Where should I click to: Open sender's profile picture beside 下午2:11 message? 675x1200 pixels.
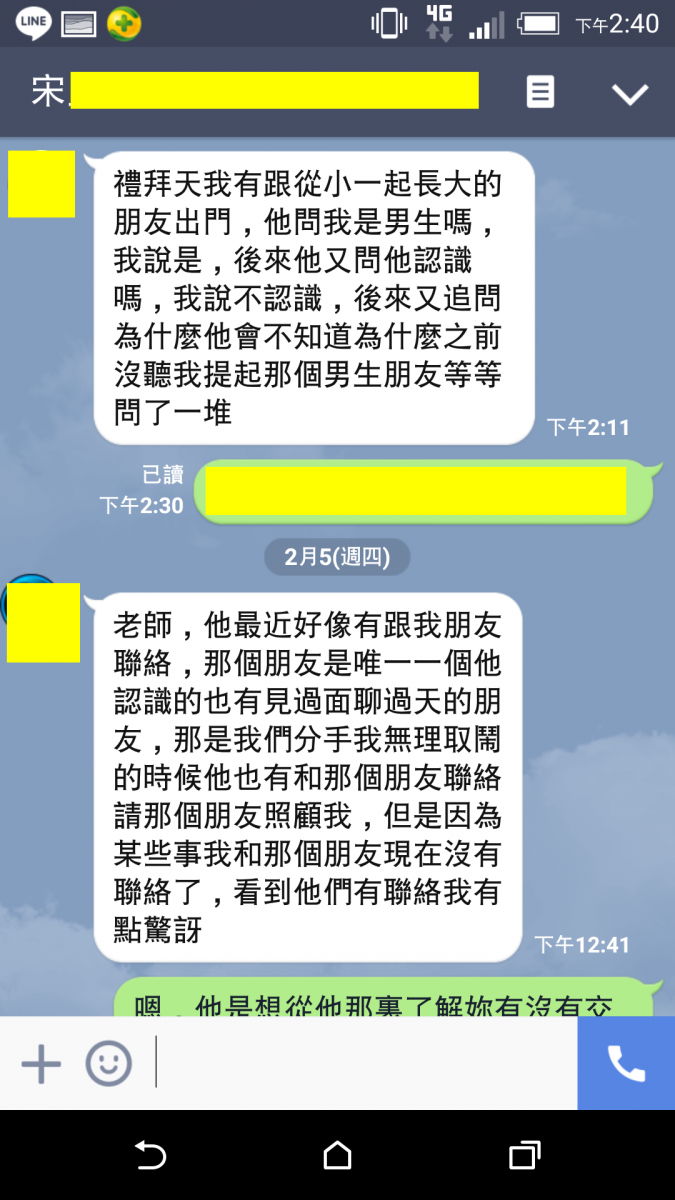[x=42, y=184]
